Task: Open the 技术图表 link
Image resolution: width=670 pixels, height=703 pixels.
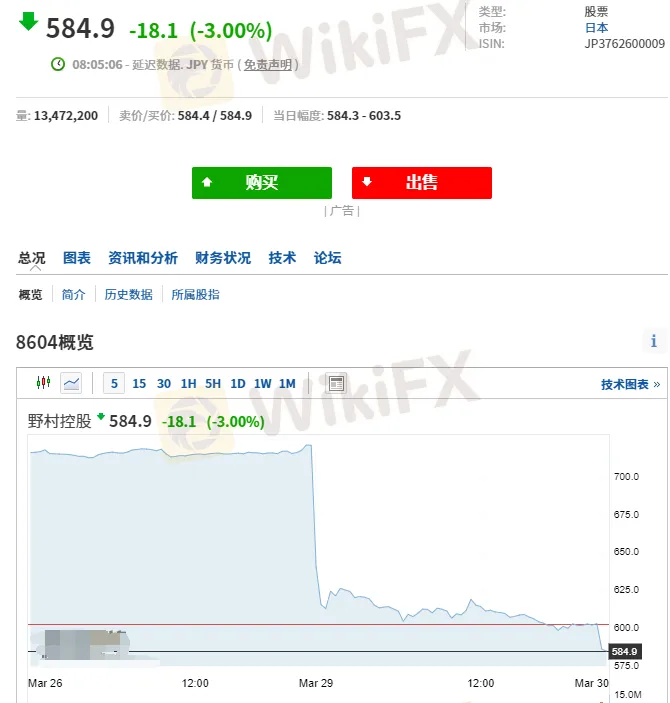Action: [x=629, y=384]
